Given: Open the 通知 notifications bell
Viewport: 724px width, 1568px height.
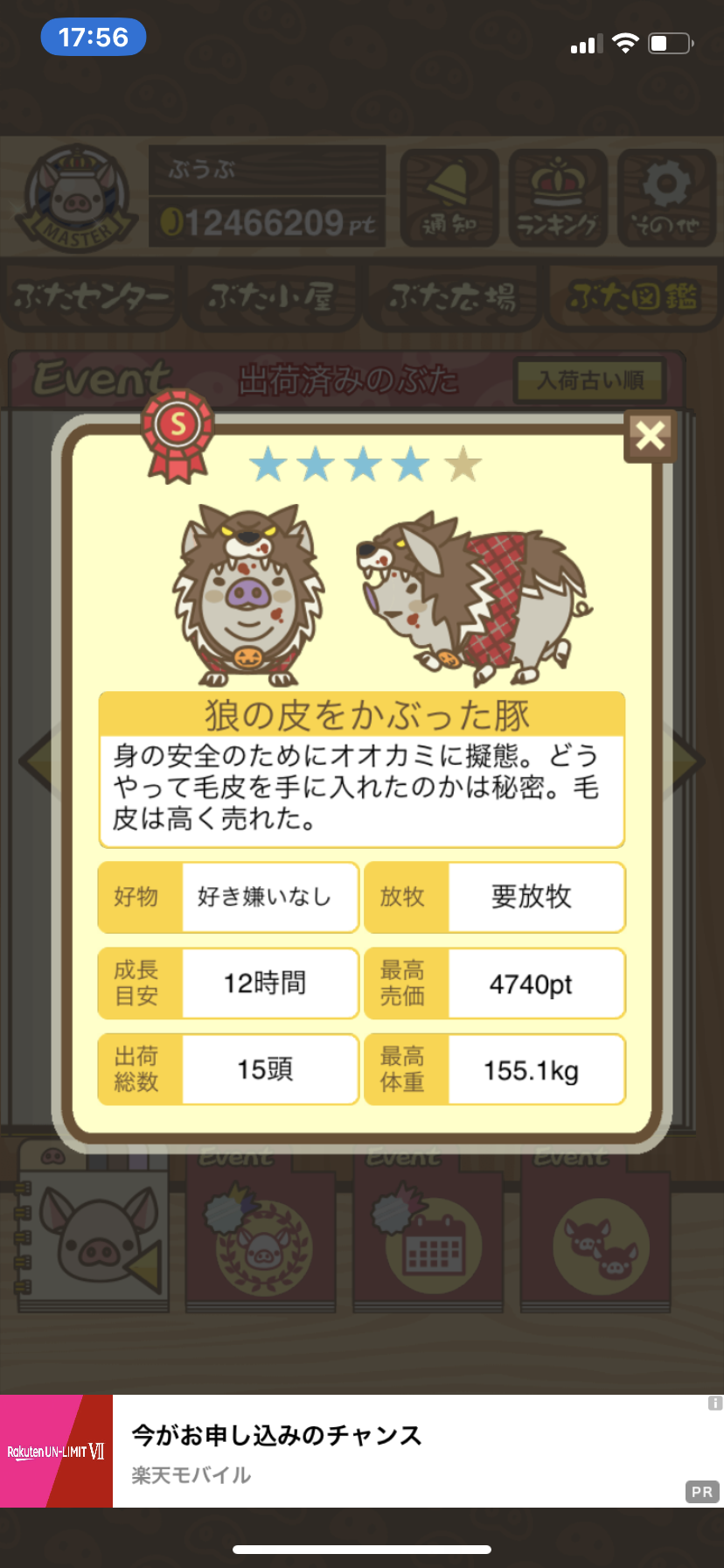Looking at the screenshot, I should (x=449, y=198).
